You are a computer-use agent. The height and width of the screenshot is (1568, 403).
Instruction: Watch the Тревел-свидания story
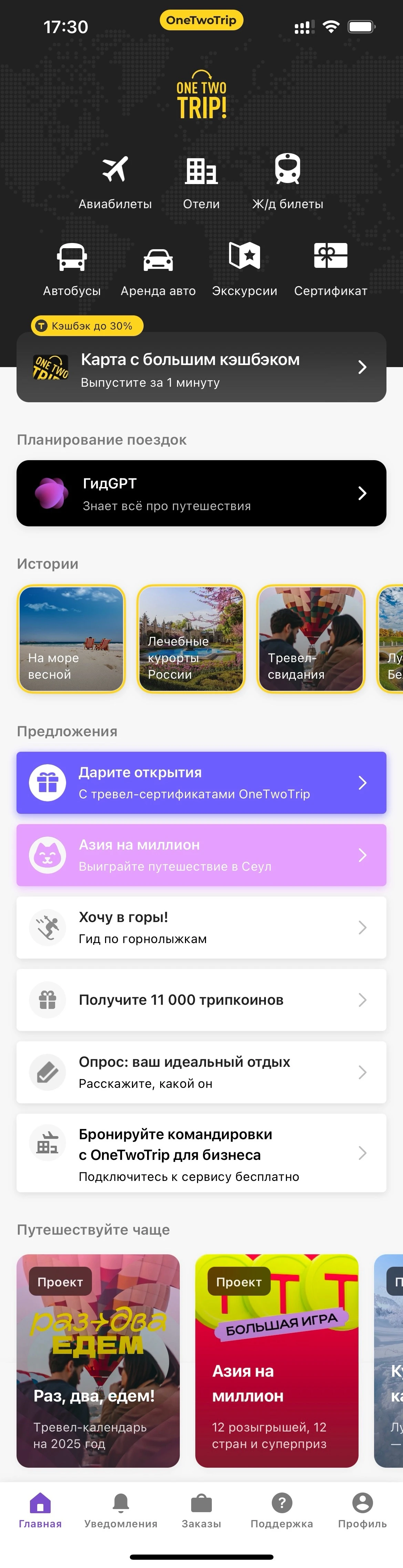(311, 638)
